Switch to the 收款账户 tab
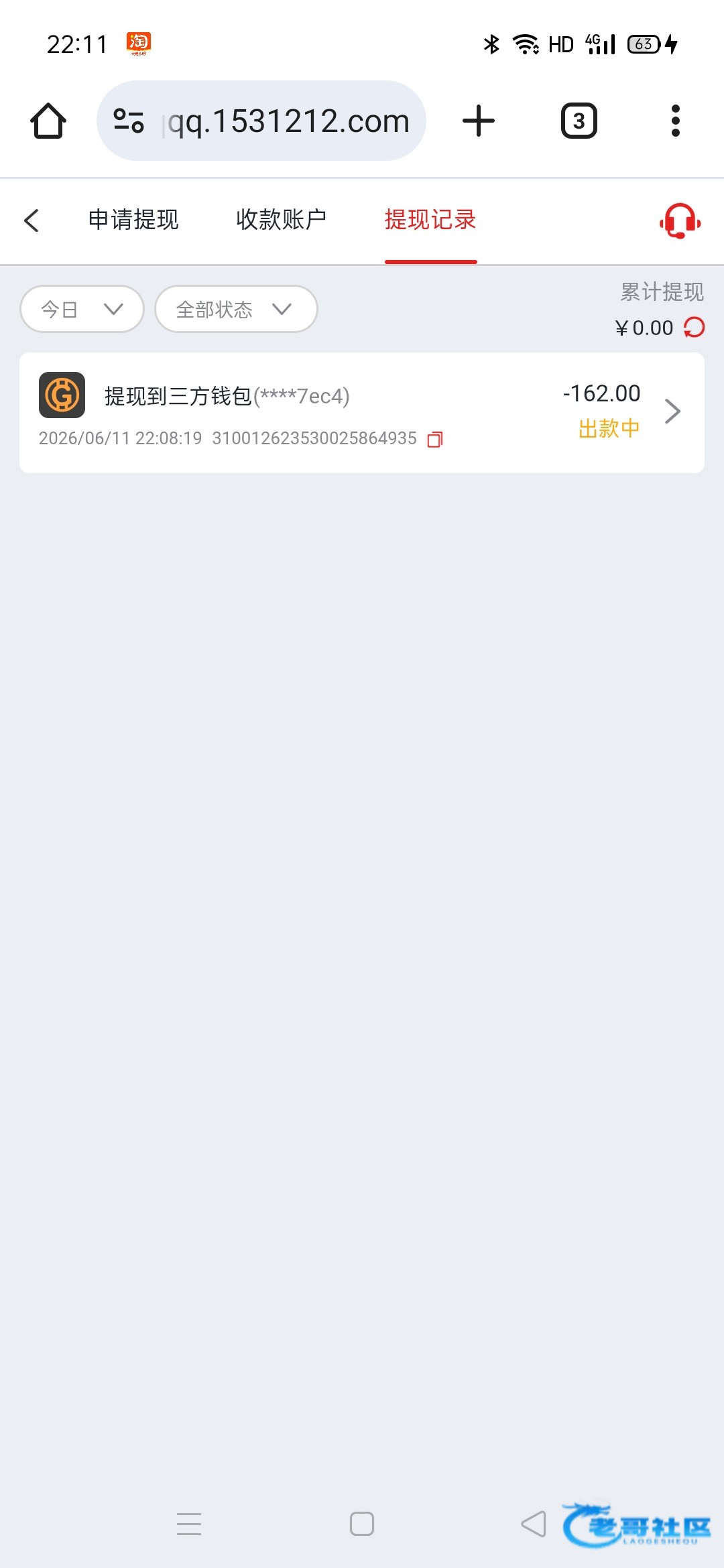Screen dimensions: 724x1568 [x=282, y=219]
